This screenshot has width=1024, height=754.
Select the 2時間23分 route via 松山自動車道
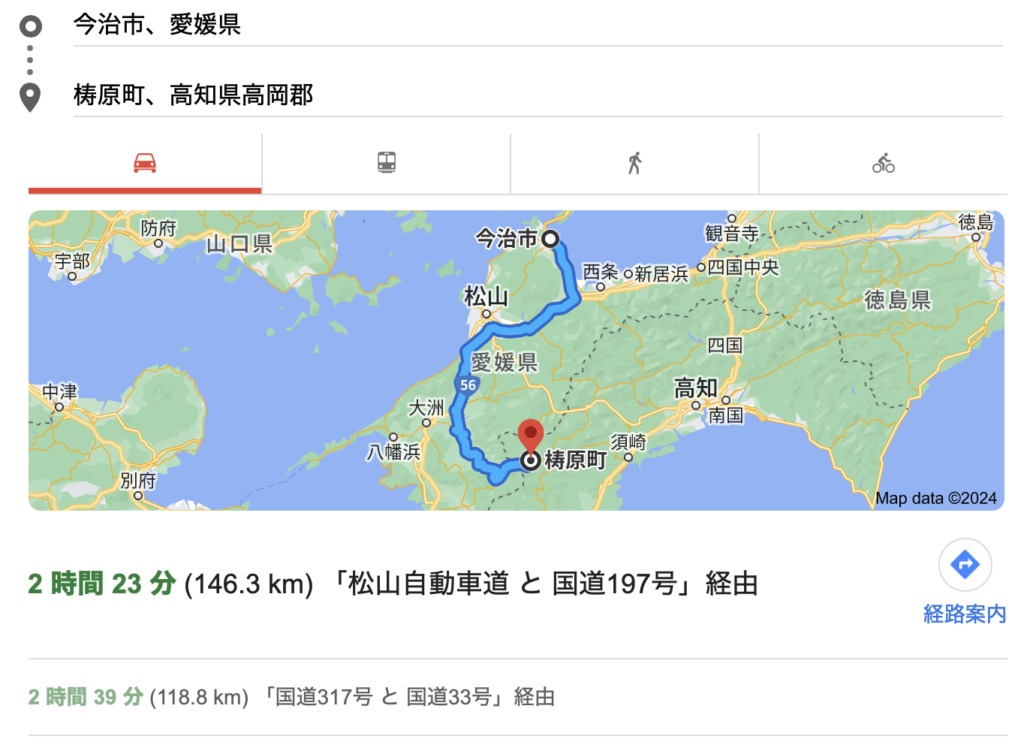pyautogui.click(x=392, y=584)
